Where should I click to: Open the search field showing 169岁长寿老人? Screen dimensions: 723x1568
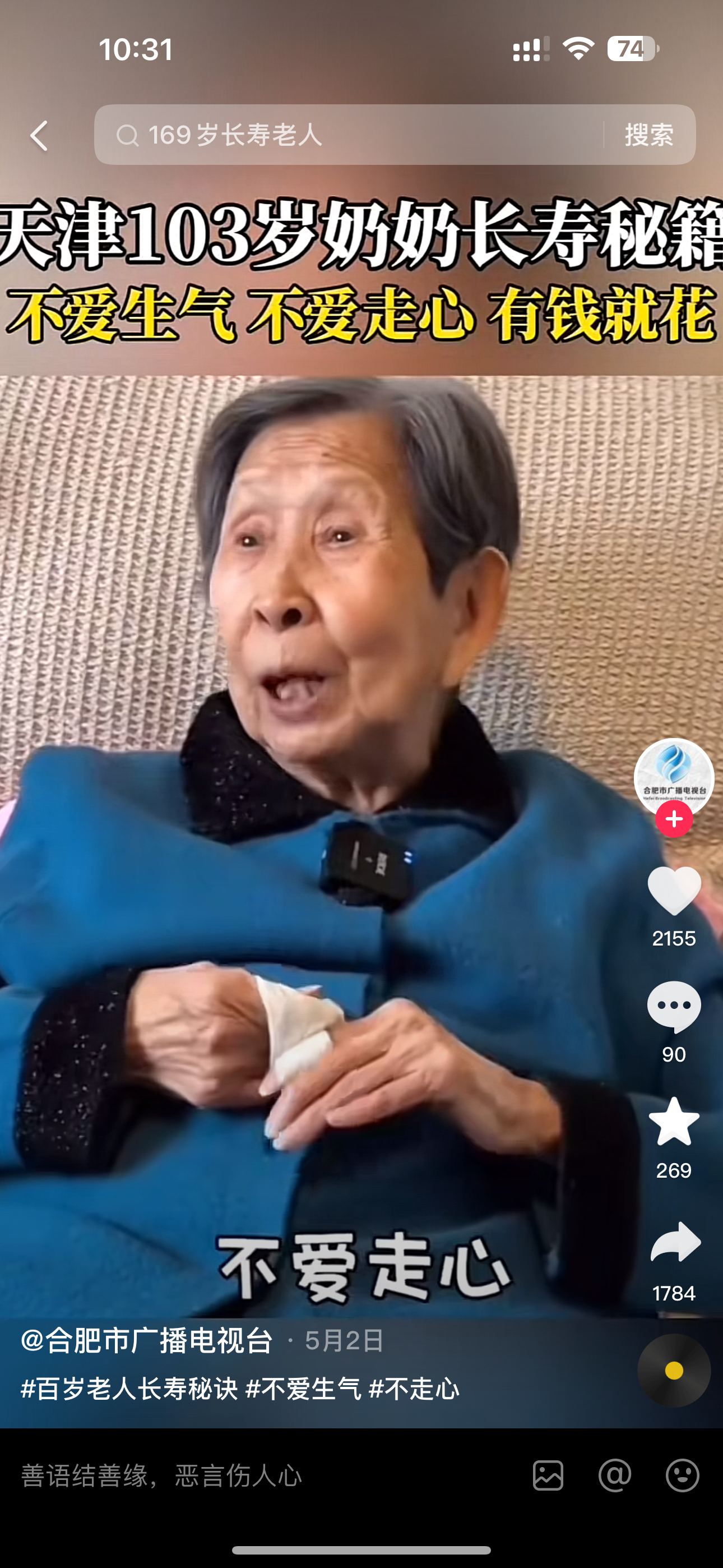tap(347, 135)
